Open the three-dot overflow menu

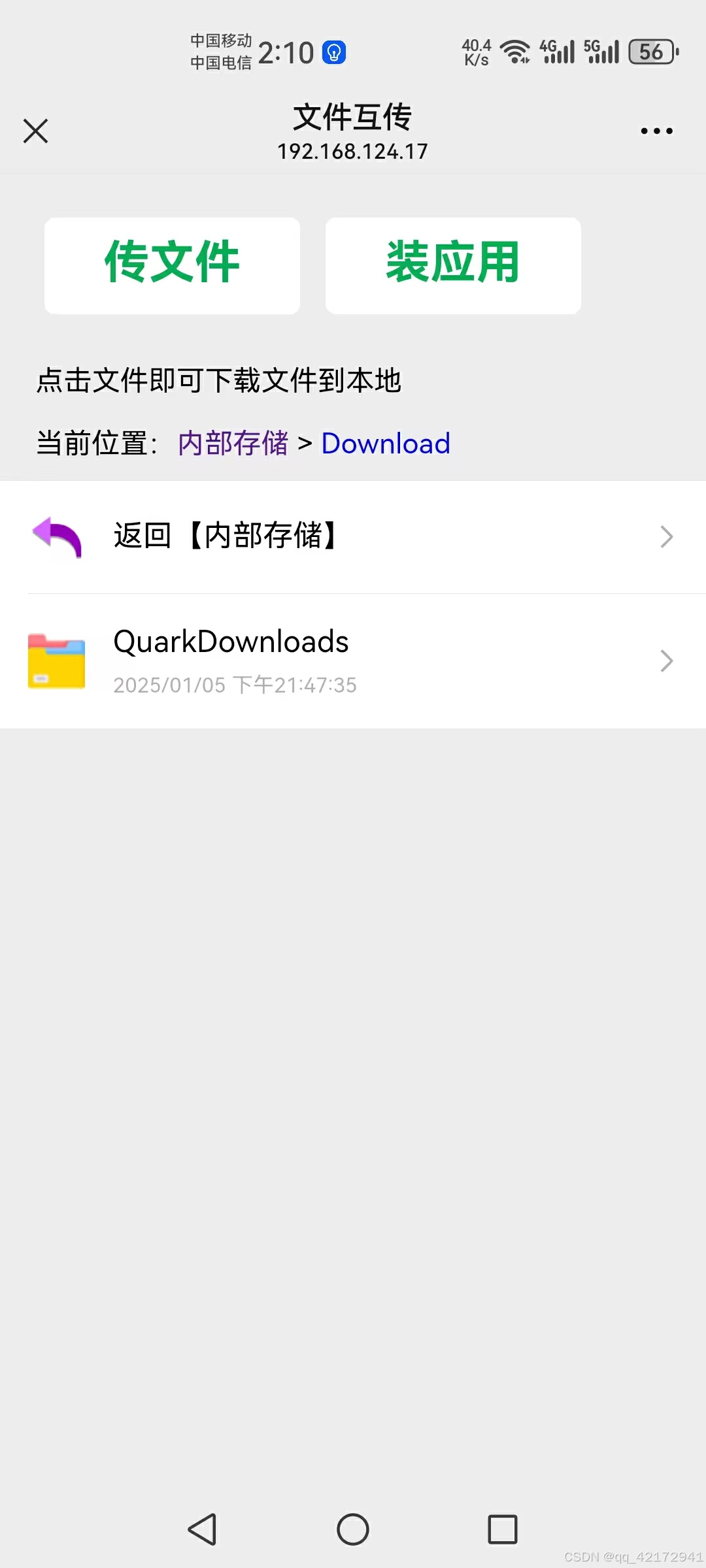pos(656,131)
